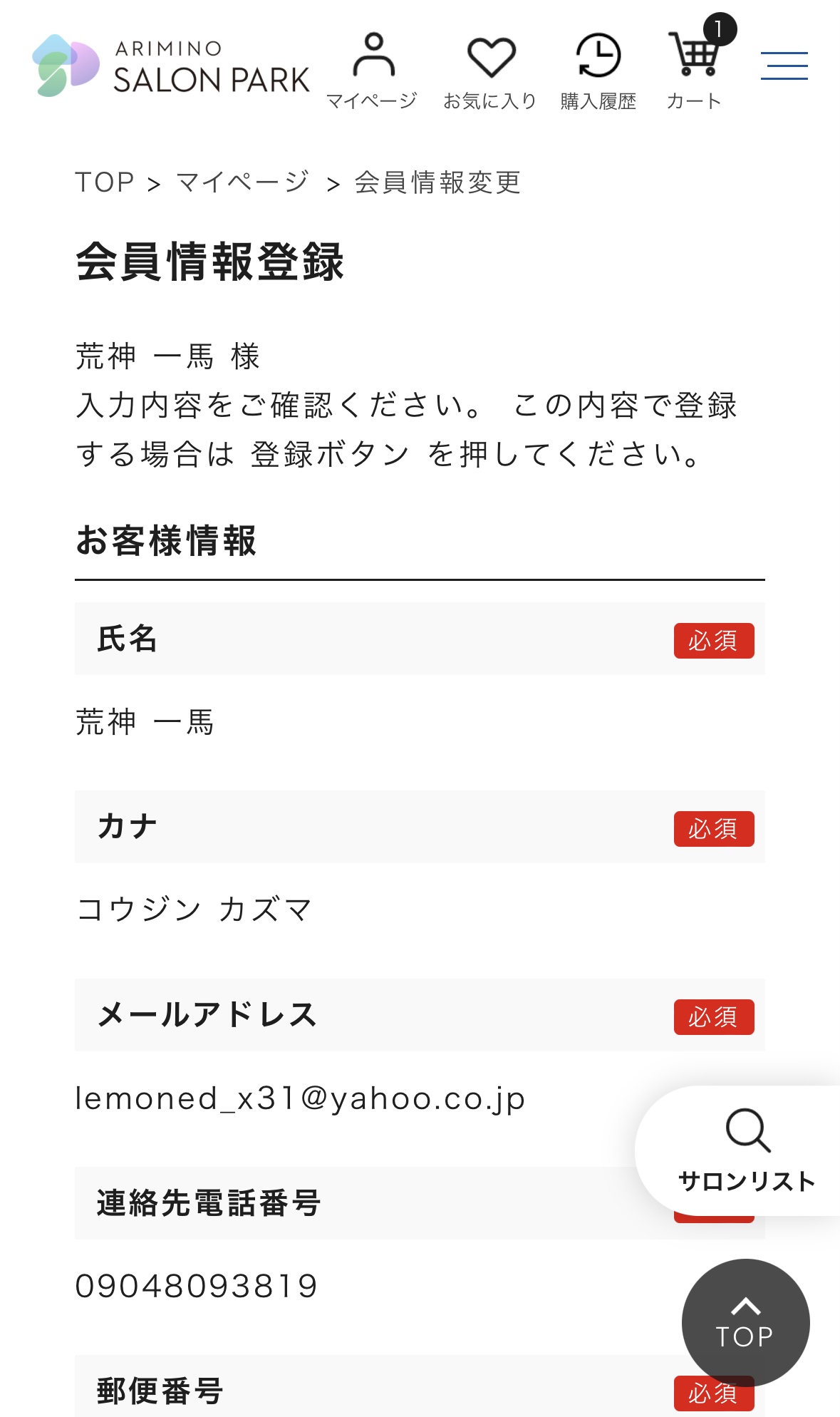Viewport: 840px width, 1417px height.
Task: Jump back to page TOP button
Action: pyautogui.click(x=745, y=1323)
